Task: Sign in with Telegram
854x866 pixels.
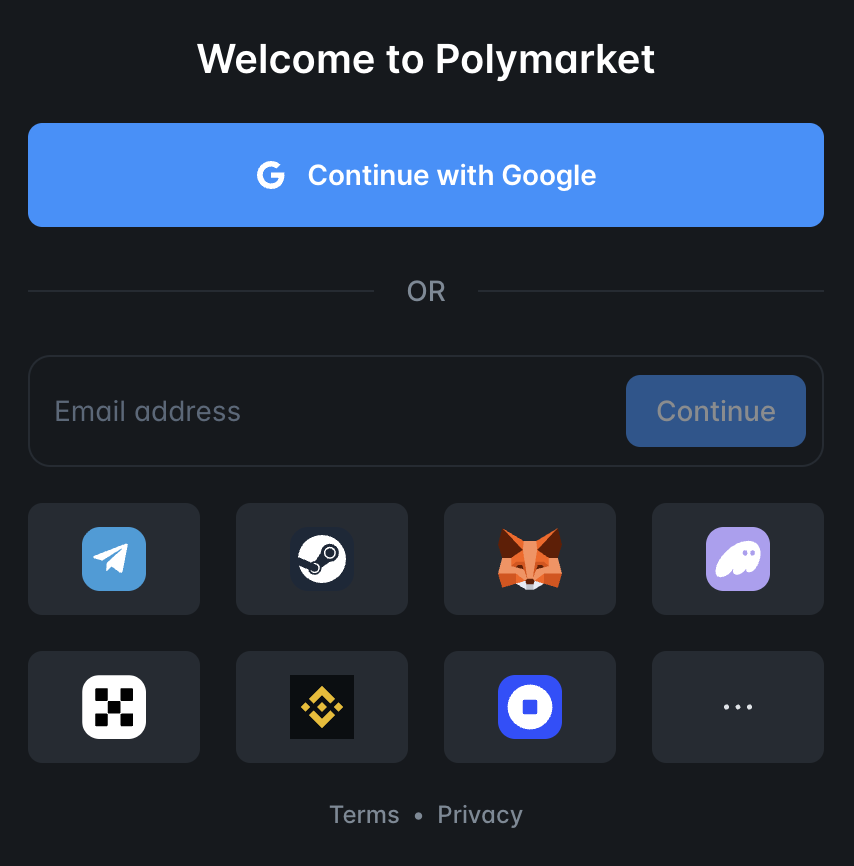Action: click(x=114, y=559)
